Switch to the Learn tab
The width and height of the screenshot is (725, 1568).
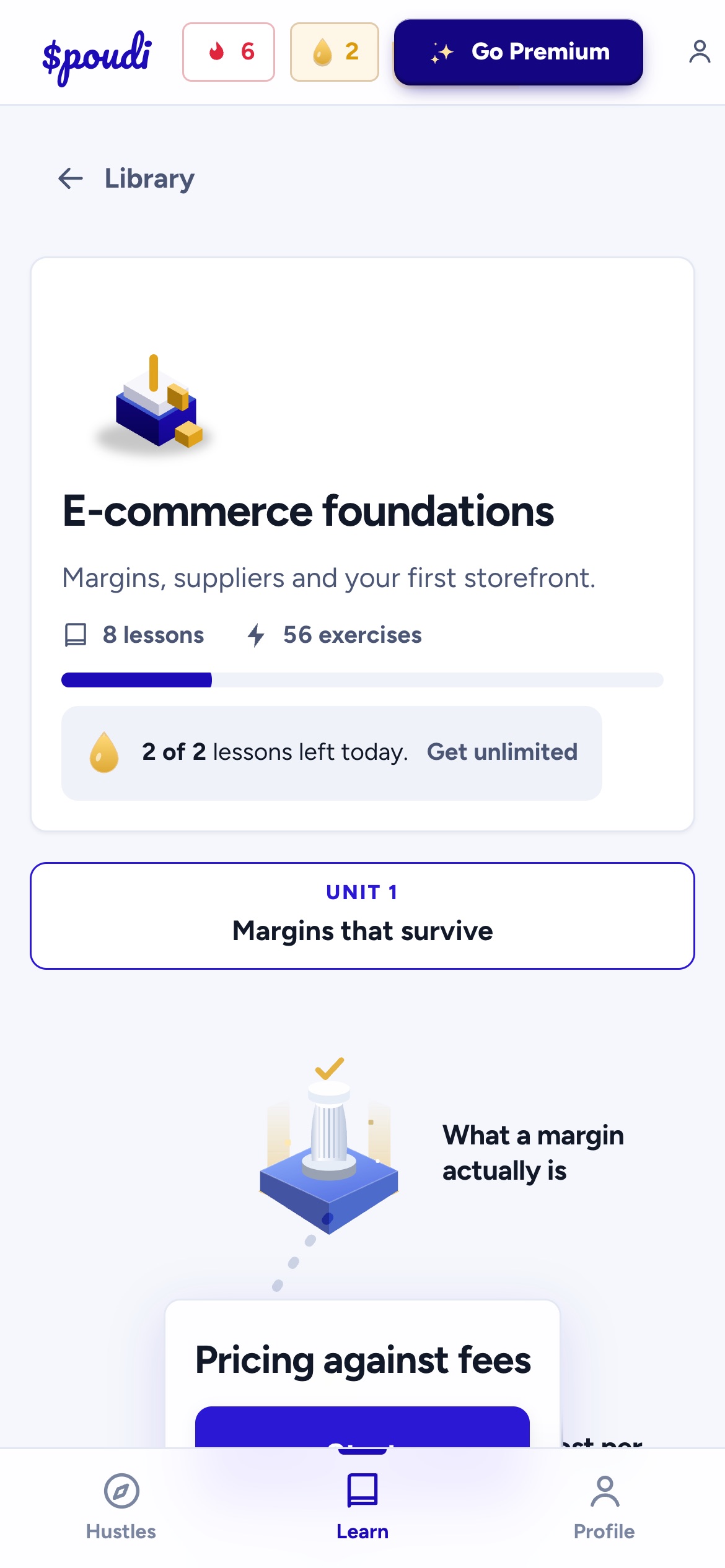point(362,1506)
